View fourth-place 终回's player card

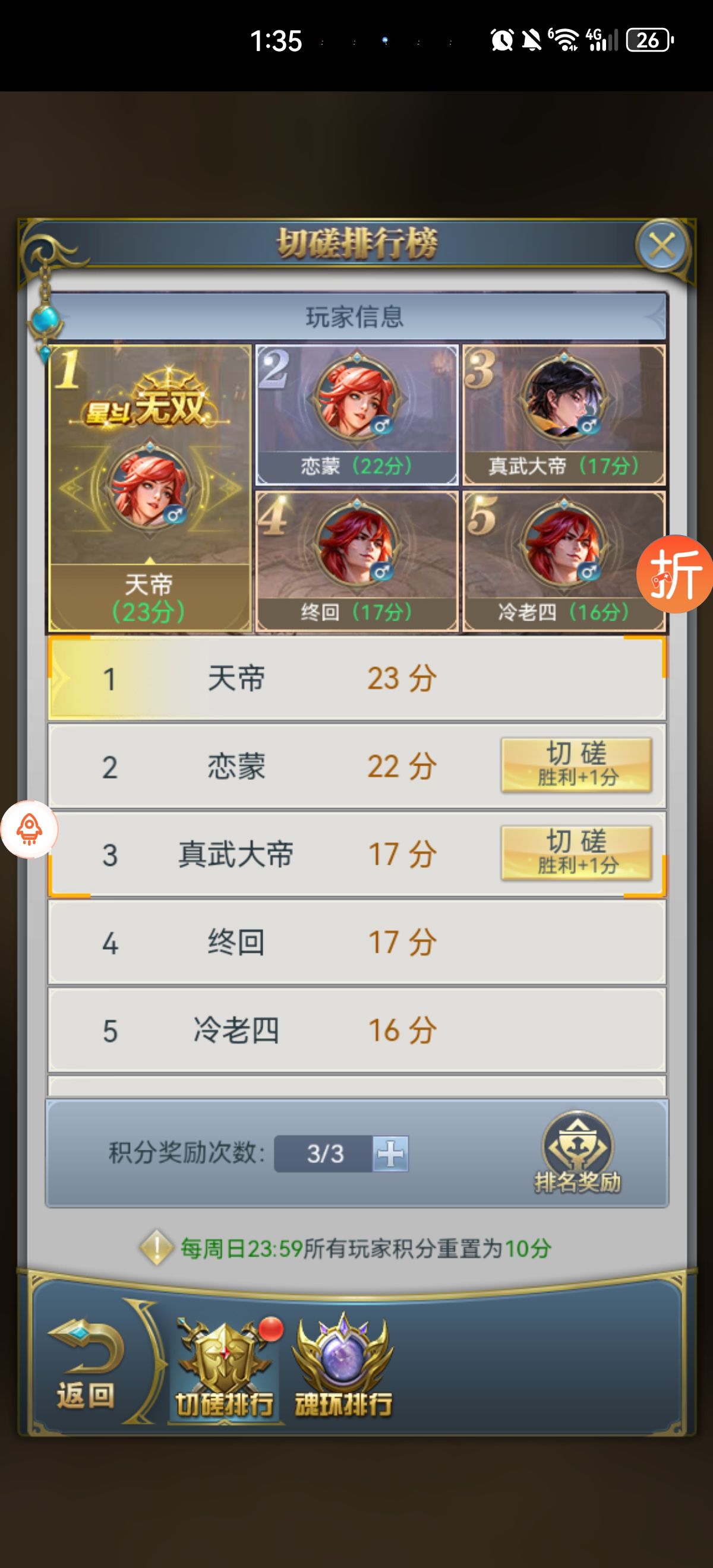click(356, 561)
